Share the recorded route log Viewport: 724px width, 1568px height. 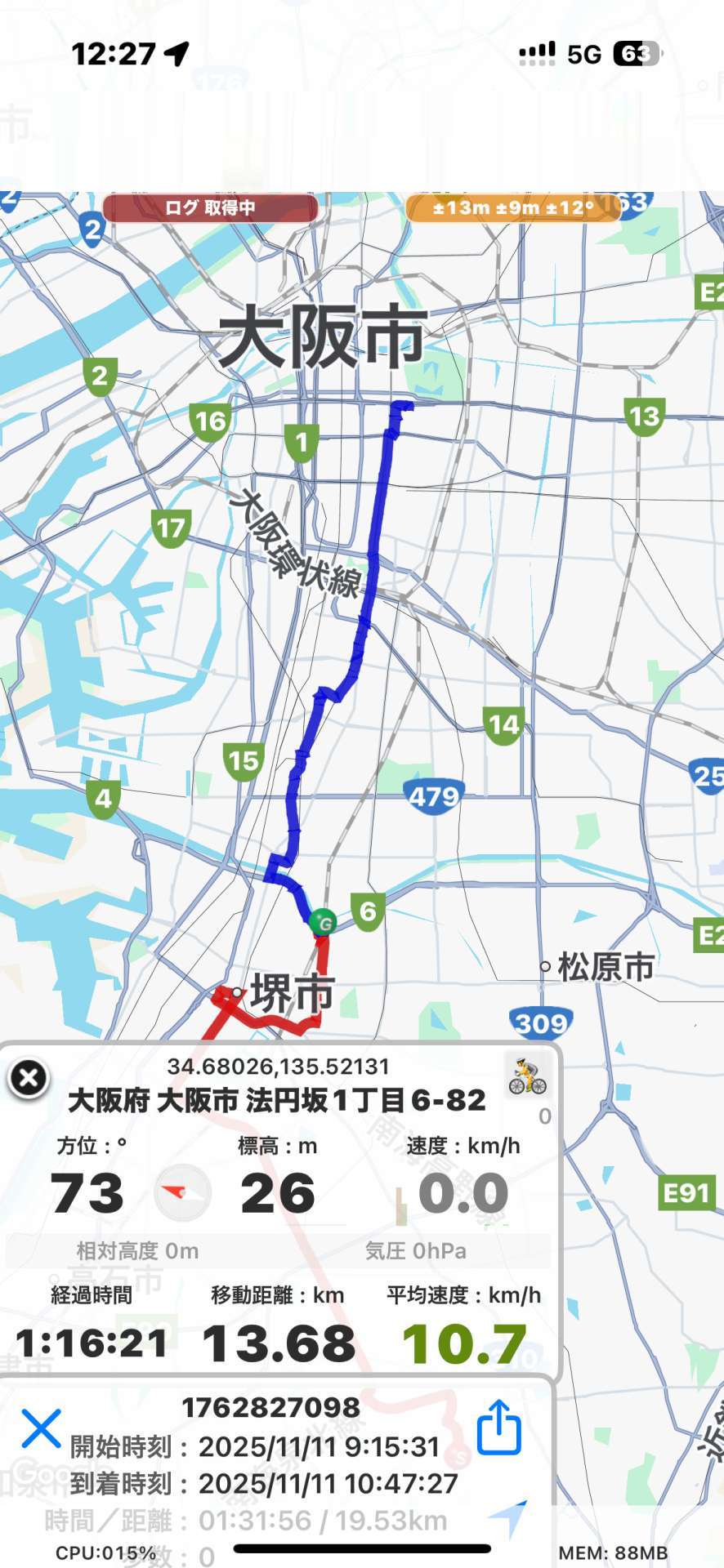pyautogui.click(x=498, y=1427)
